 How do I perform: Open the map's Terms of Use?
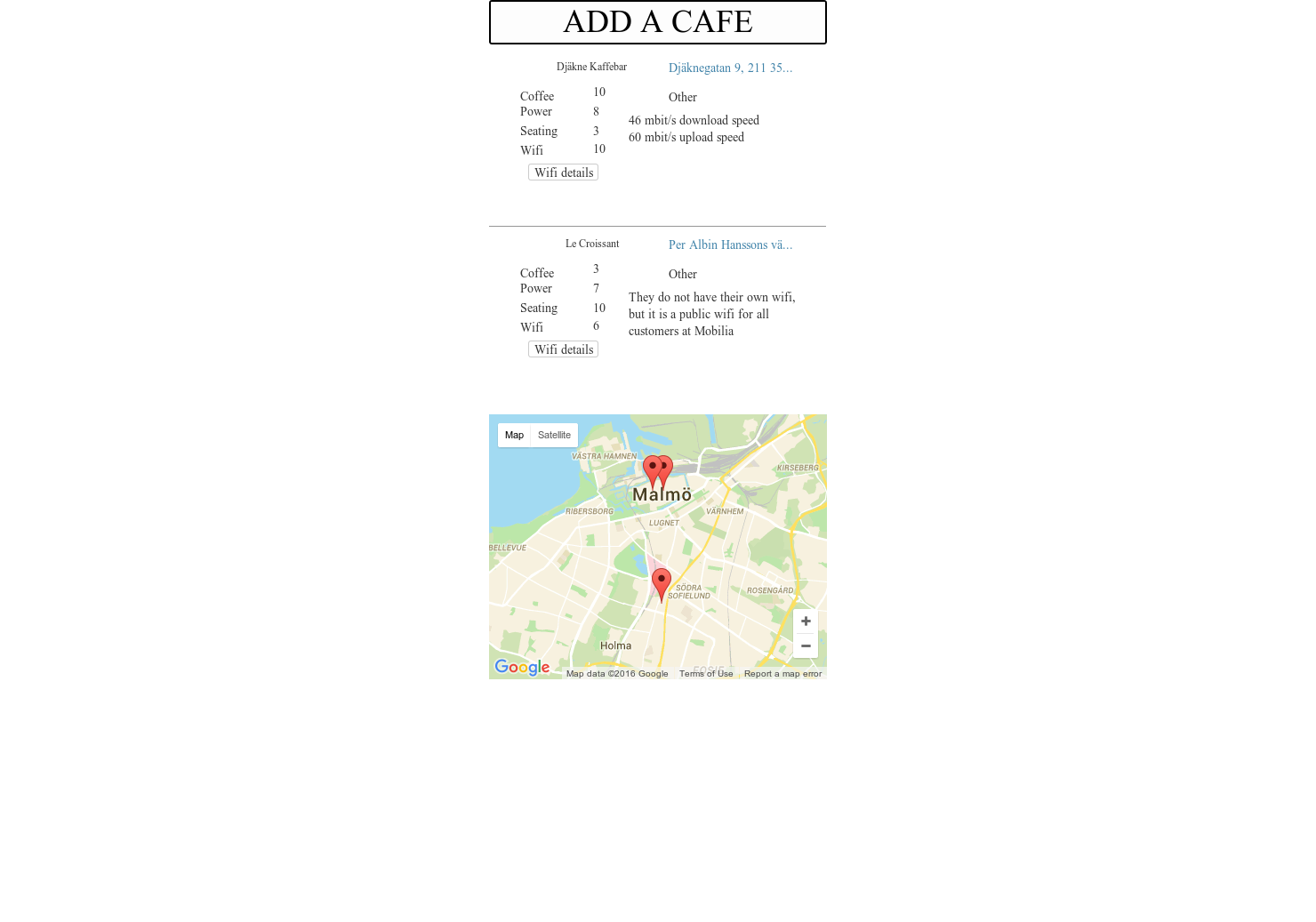pos(706,674)
